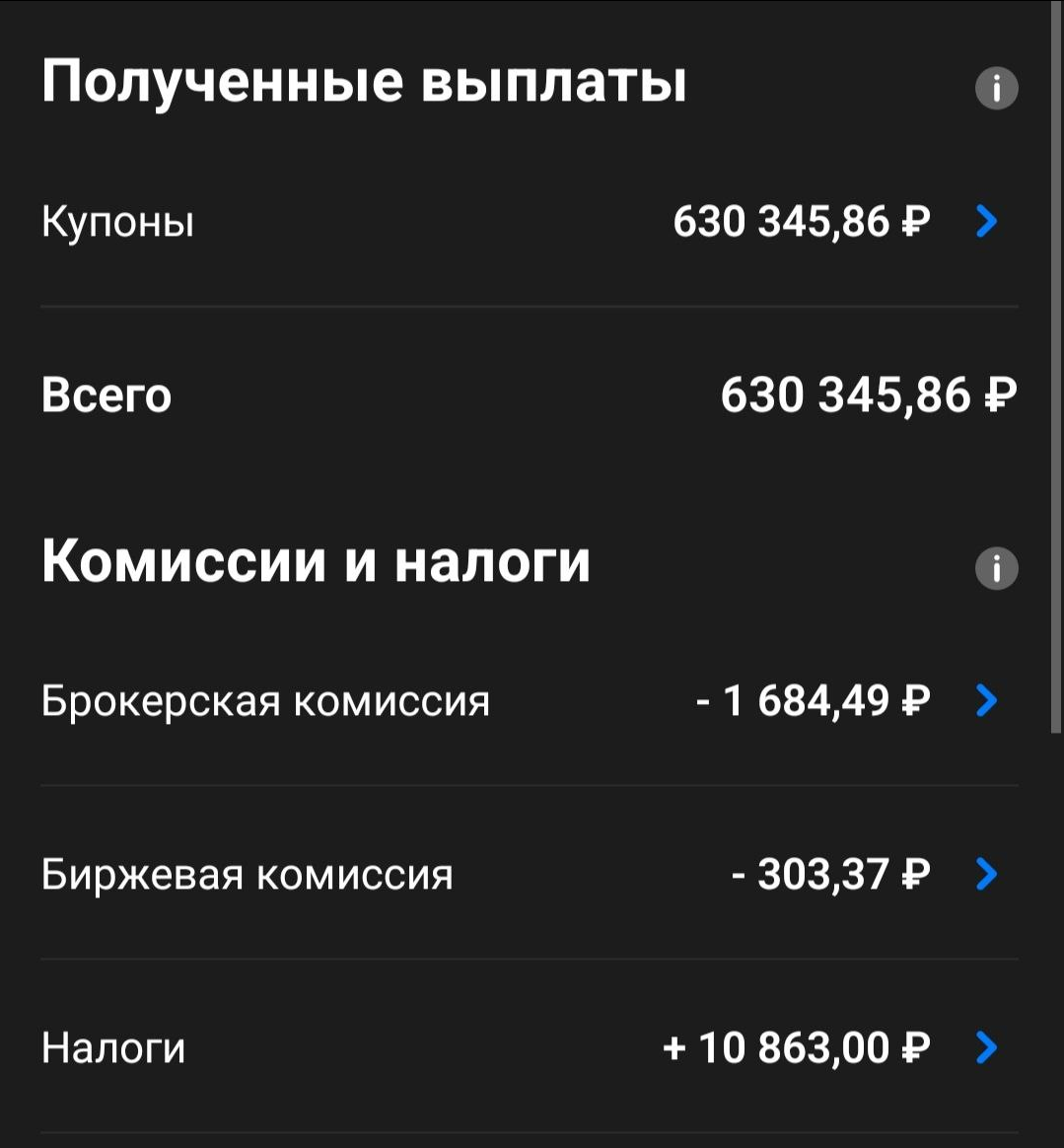
Task: Open Брокерская комиссия details
Action: click(x=986, y=701)
